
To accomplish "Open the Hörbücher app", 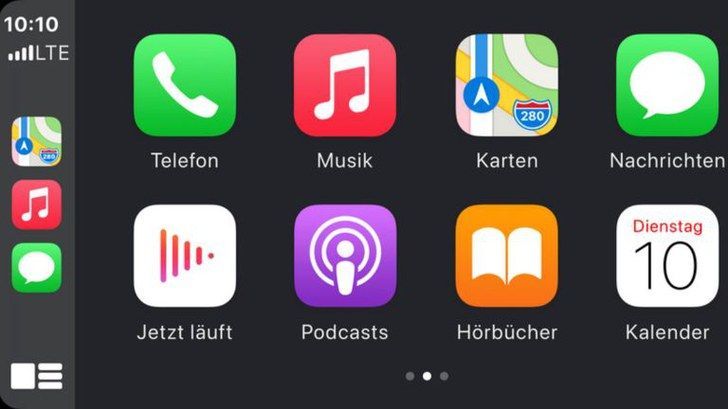I will click(x=506, y=256).
